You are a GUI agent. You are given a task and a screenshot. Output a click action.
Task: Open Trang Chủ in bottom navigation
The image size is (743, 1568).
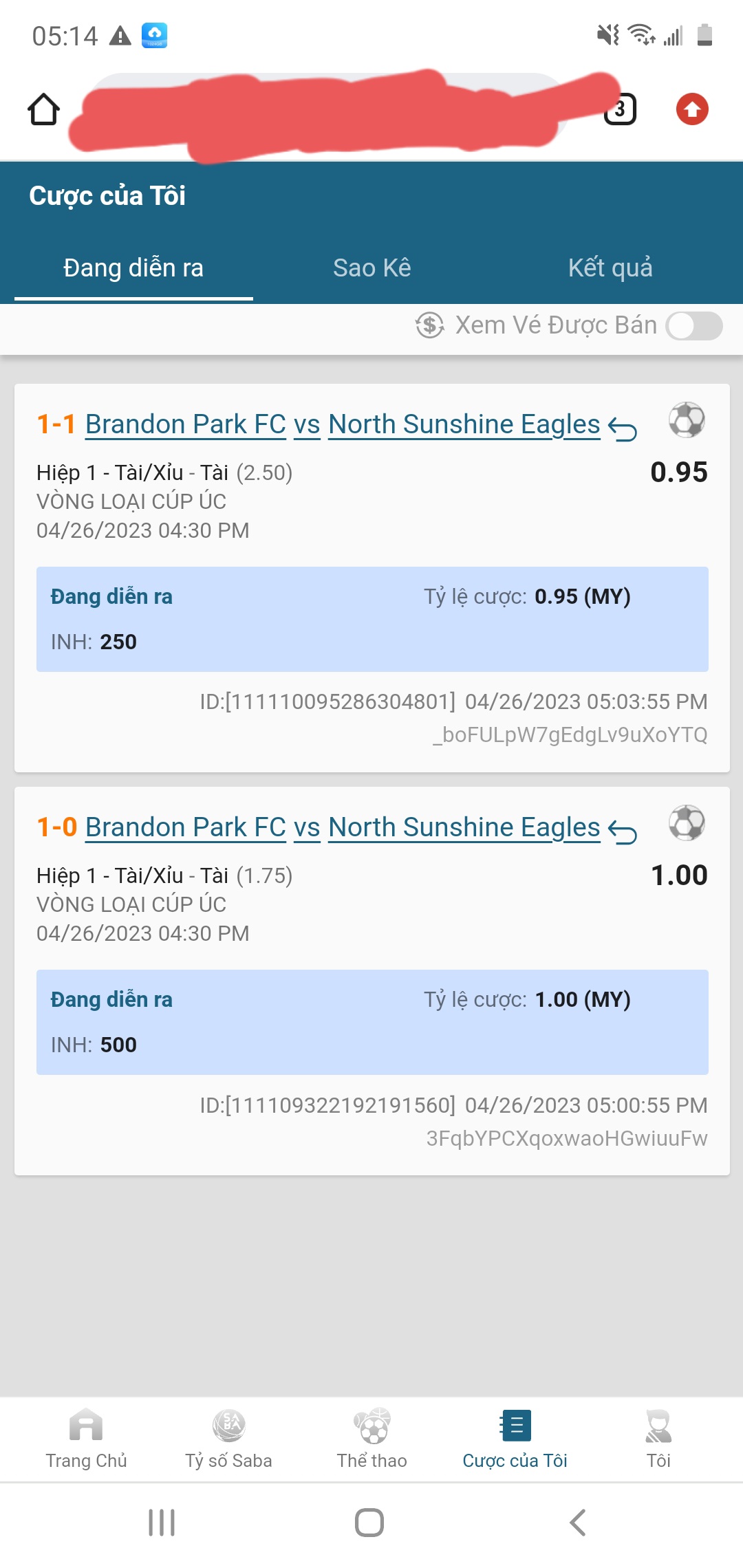point(86,1439)
